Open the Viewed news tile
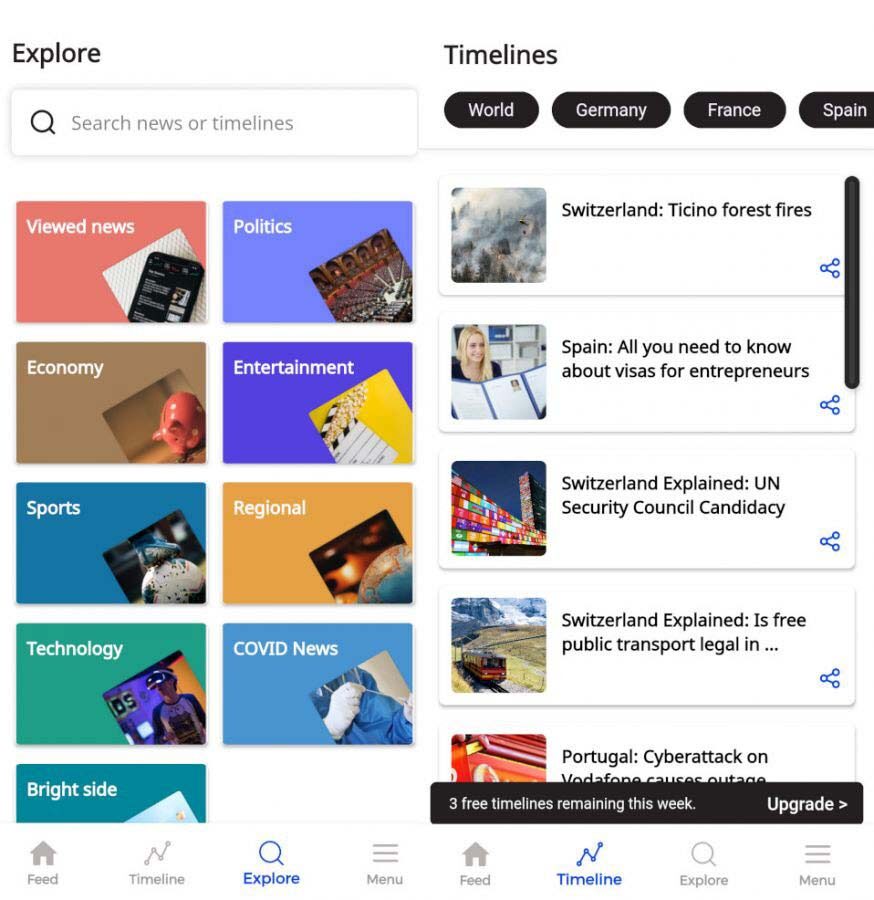 coord(111,262)
